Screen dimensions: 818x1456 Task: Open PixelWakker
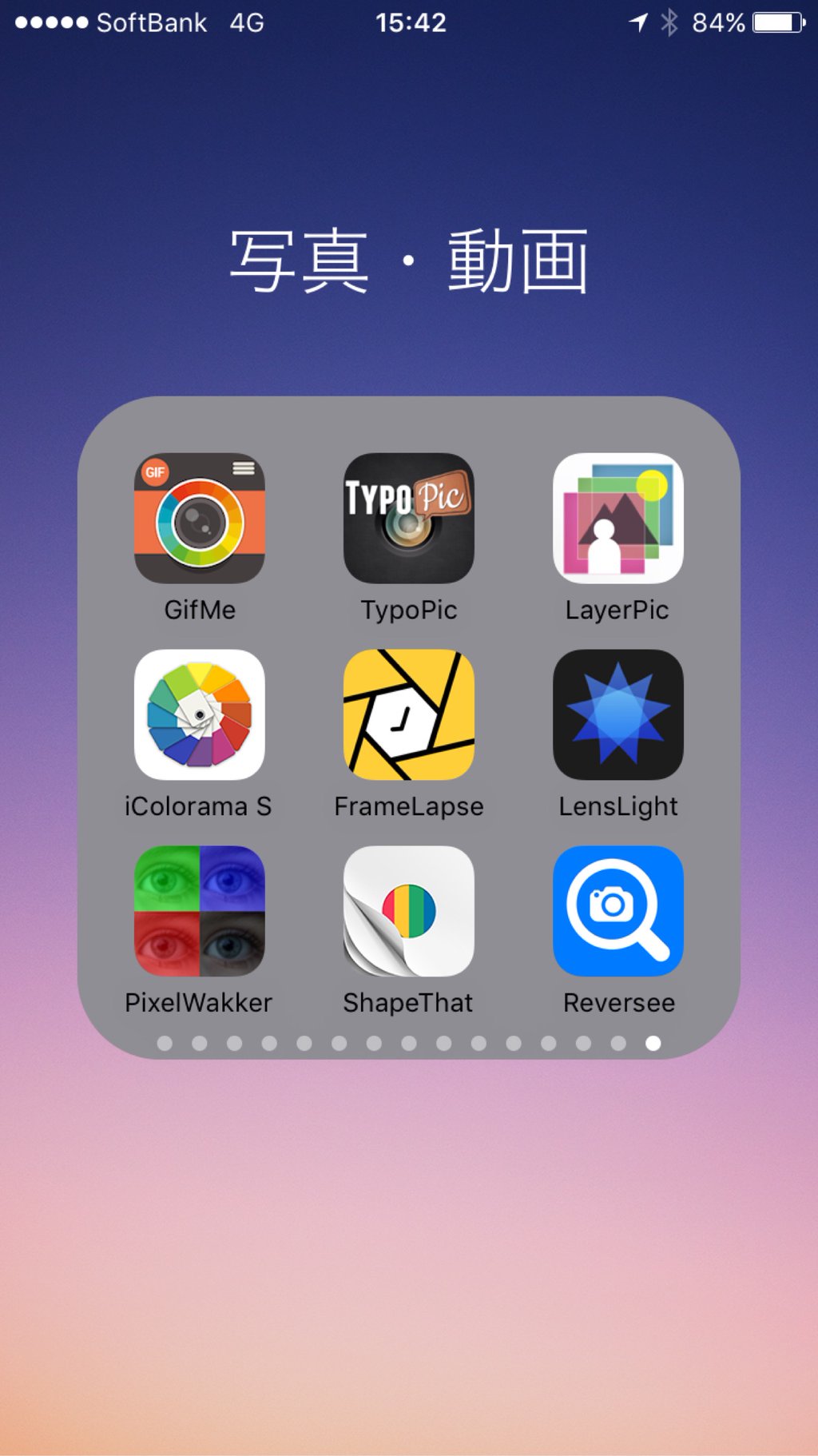pyautogui.click(x=200, y=911)
